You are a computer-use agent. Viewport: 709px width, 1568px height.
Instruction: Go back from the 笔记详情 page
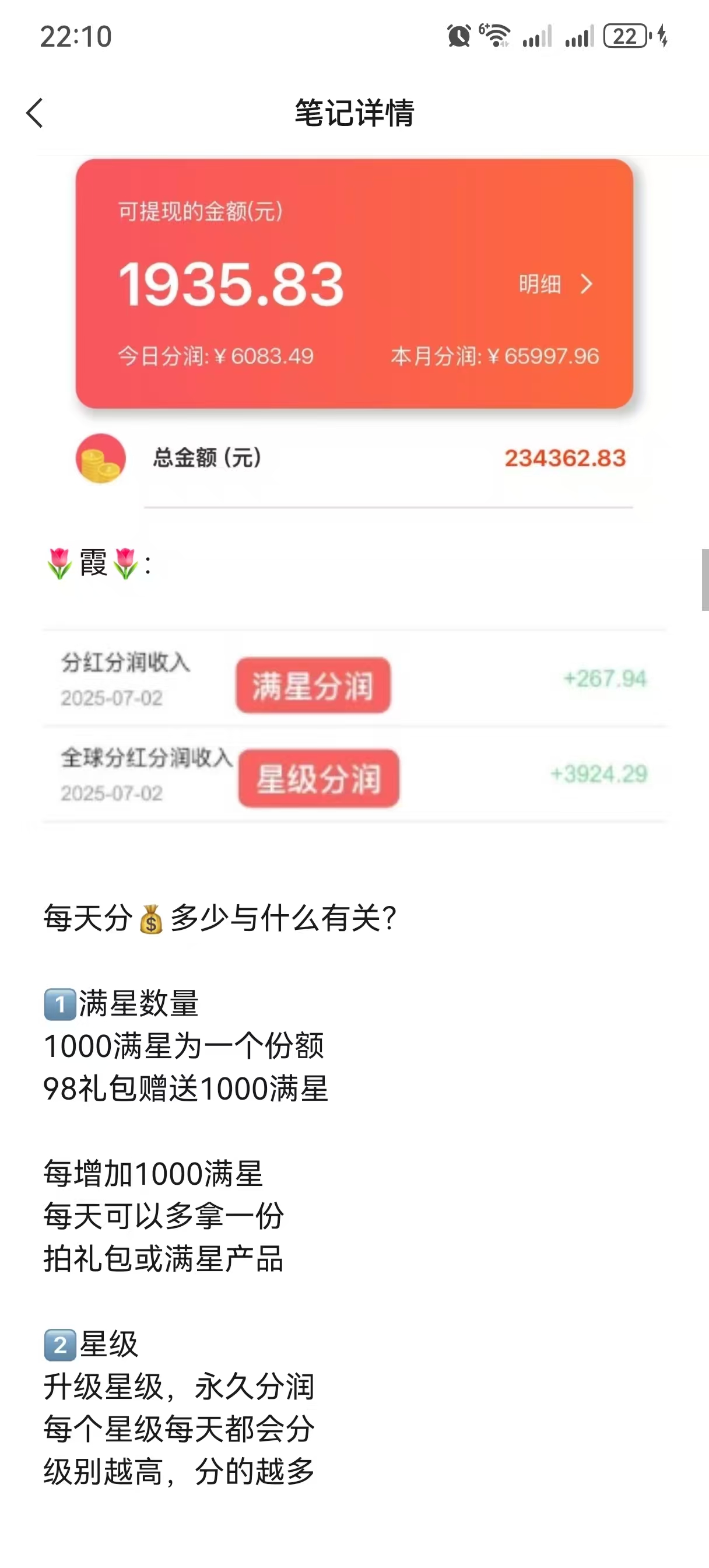(x=34, y=113)
